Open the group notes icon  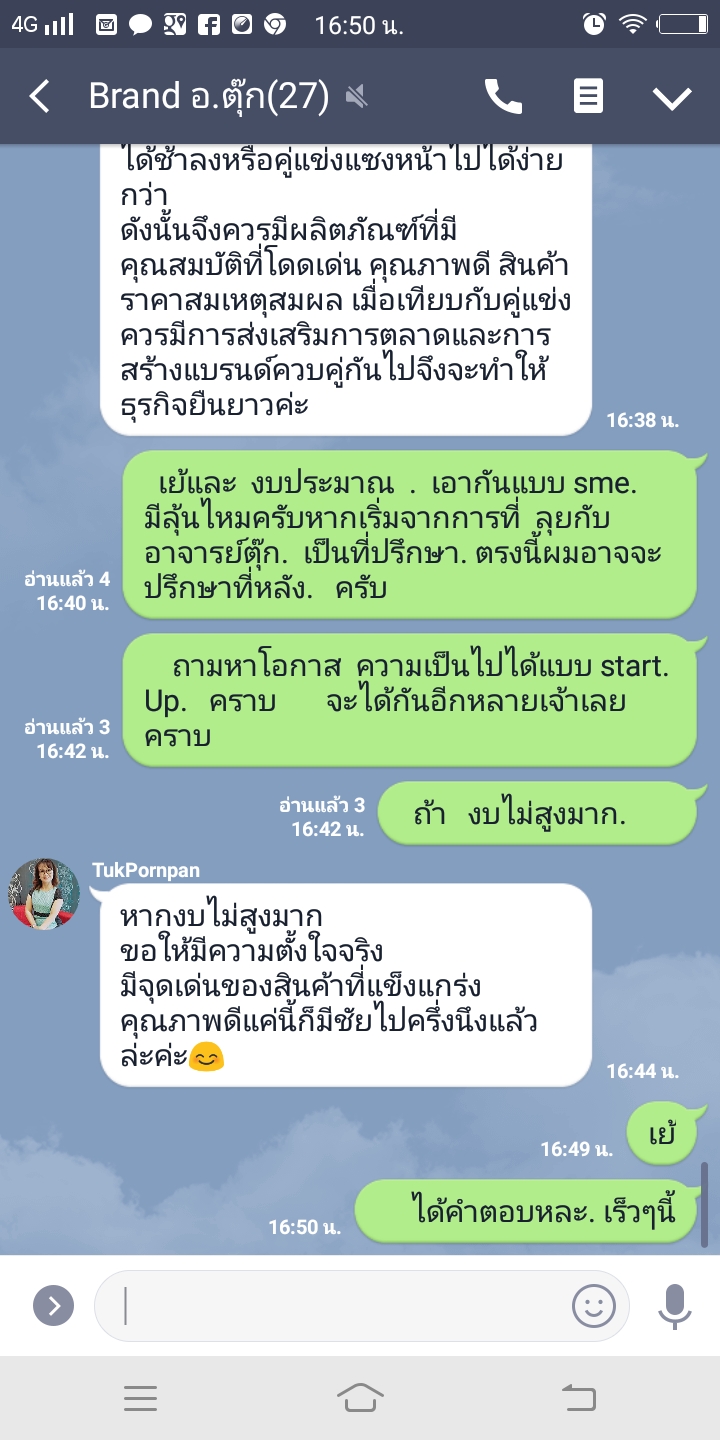[588, 96]
